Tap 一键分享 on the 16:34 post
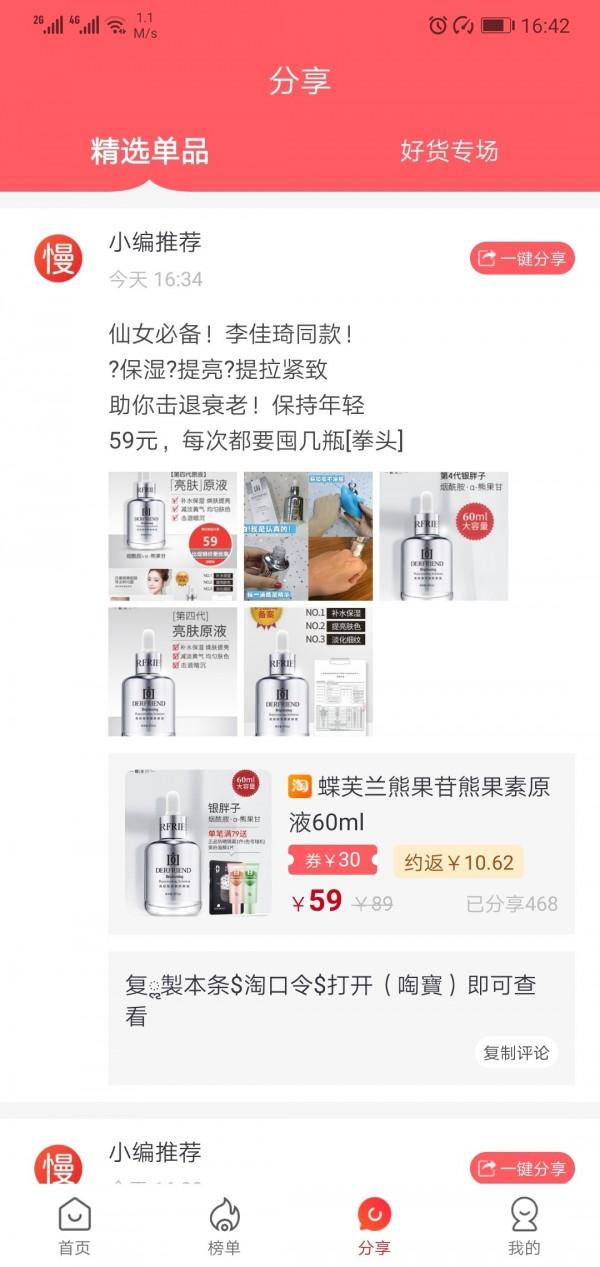Image resolution: width=600 pixels, height=1267 pixels. tap(522, 259)
